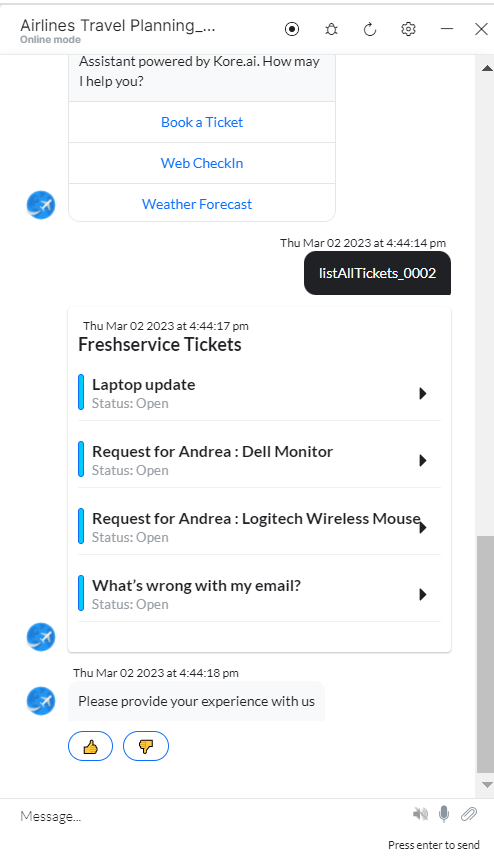Open What's wrong with my email ticket

coord(259,595)
